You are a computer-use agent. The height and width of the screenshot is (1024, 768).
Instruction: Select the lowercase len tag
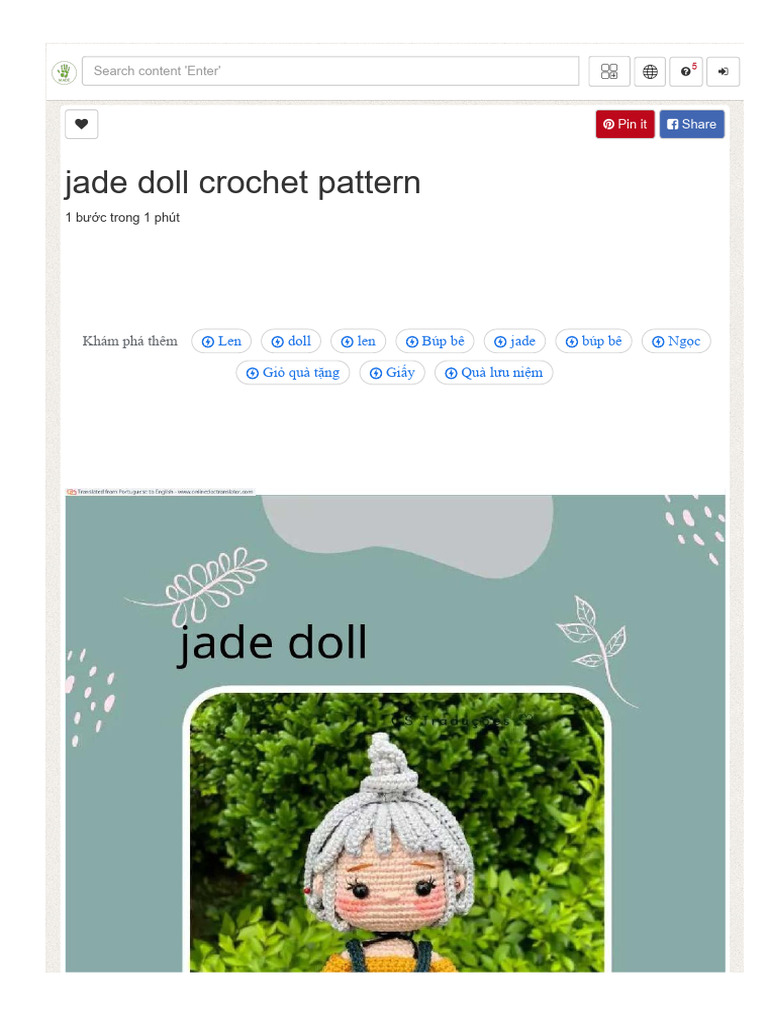359,341
